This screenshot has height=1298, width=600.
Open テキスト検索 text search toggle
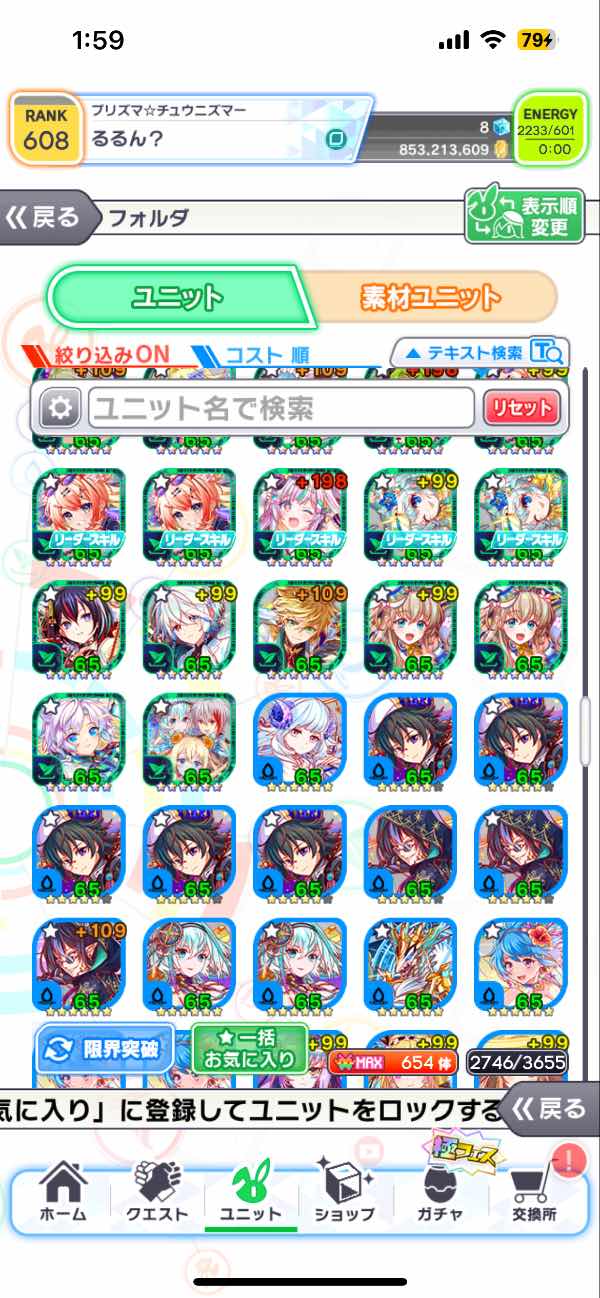481,352
